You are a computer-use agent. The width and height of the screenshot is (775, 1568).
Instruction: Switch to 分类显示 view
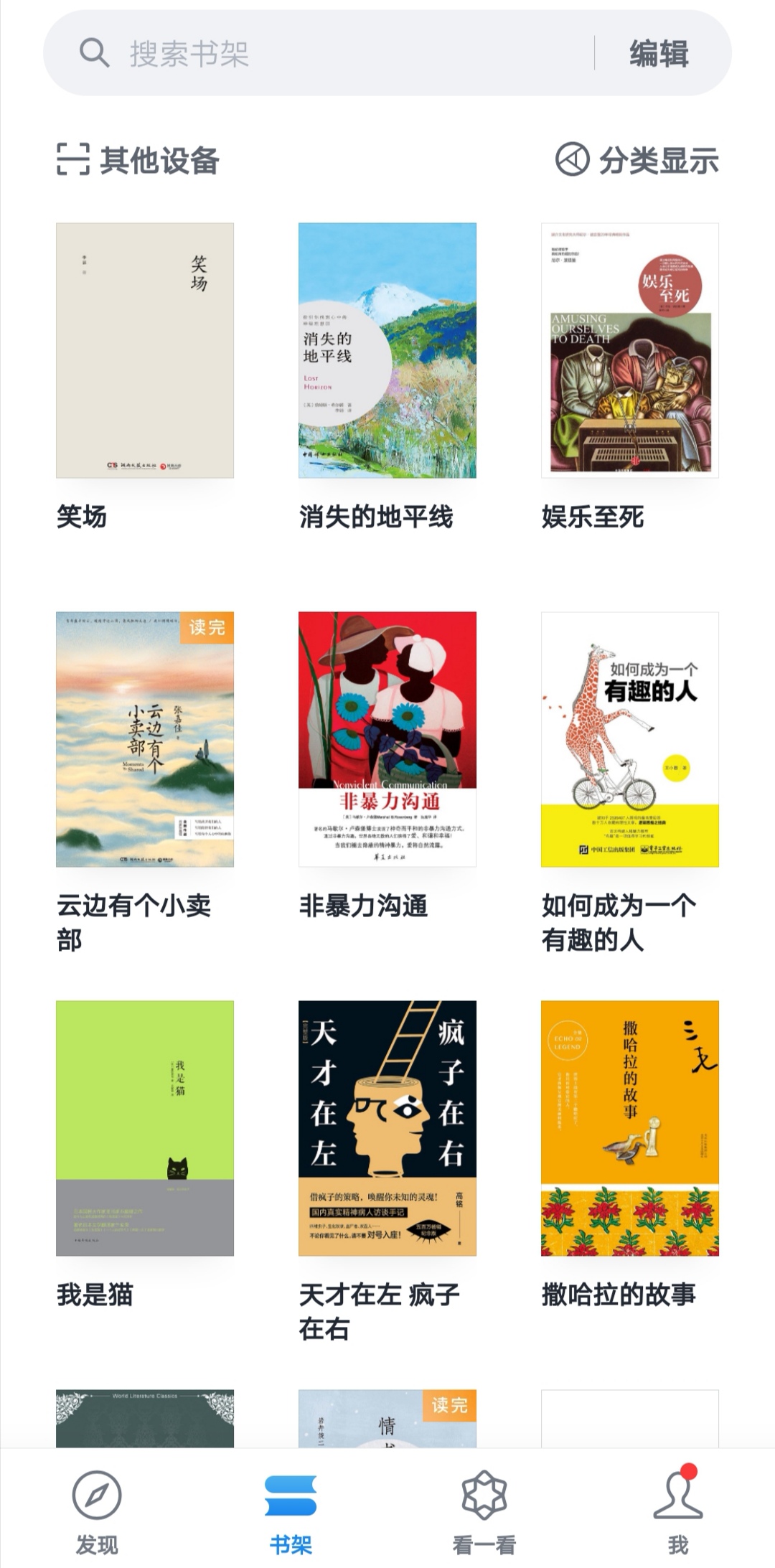tap(637, 160)
